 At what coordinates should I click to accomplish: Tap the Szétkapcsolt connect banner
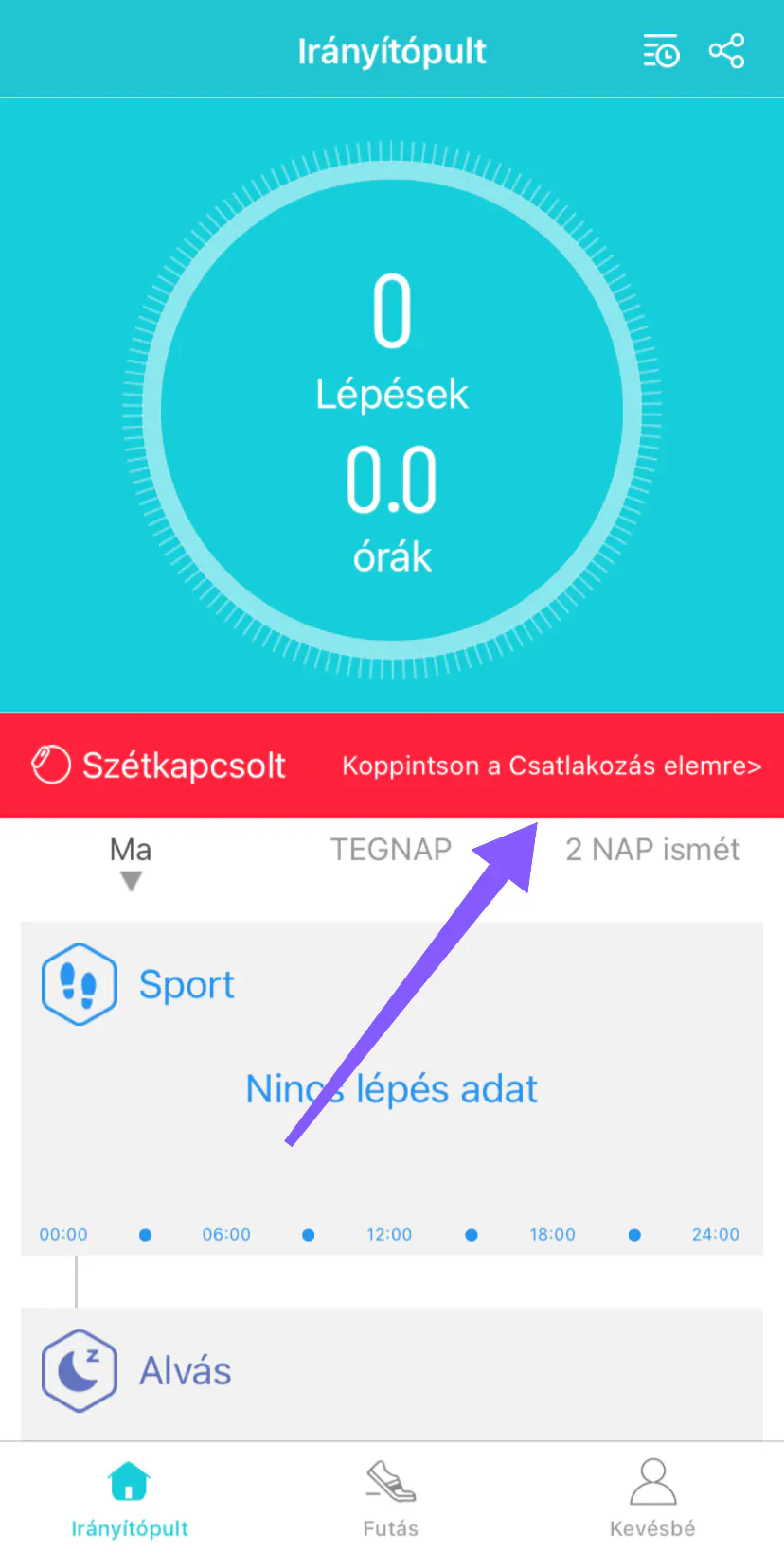392,765
